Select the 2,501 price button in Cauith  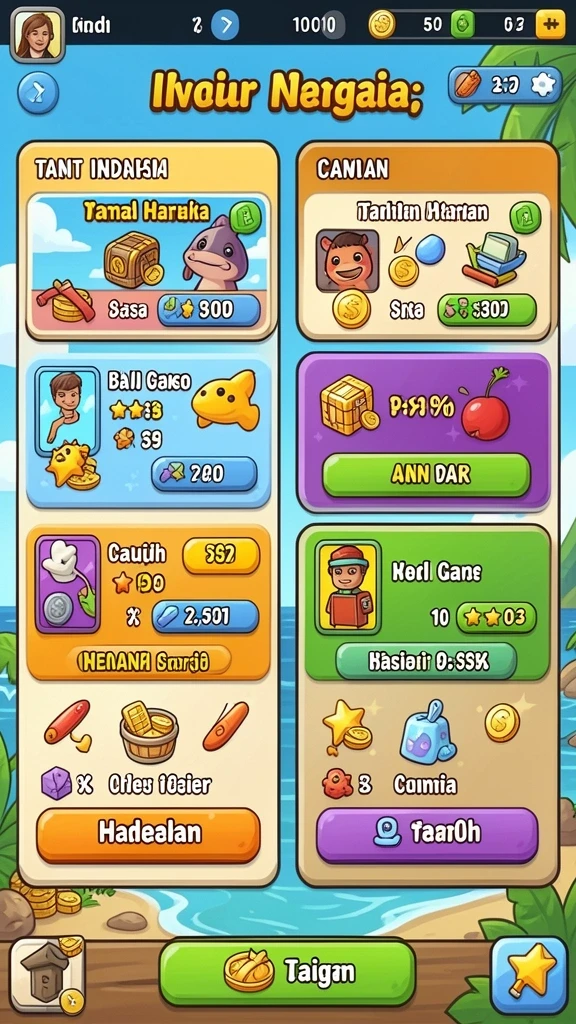[x=205, y=617]
